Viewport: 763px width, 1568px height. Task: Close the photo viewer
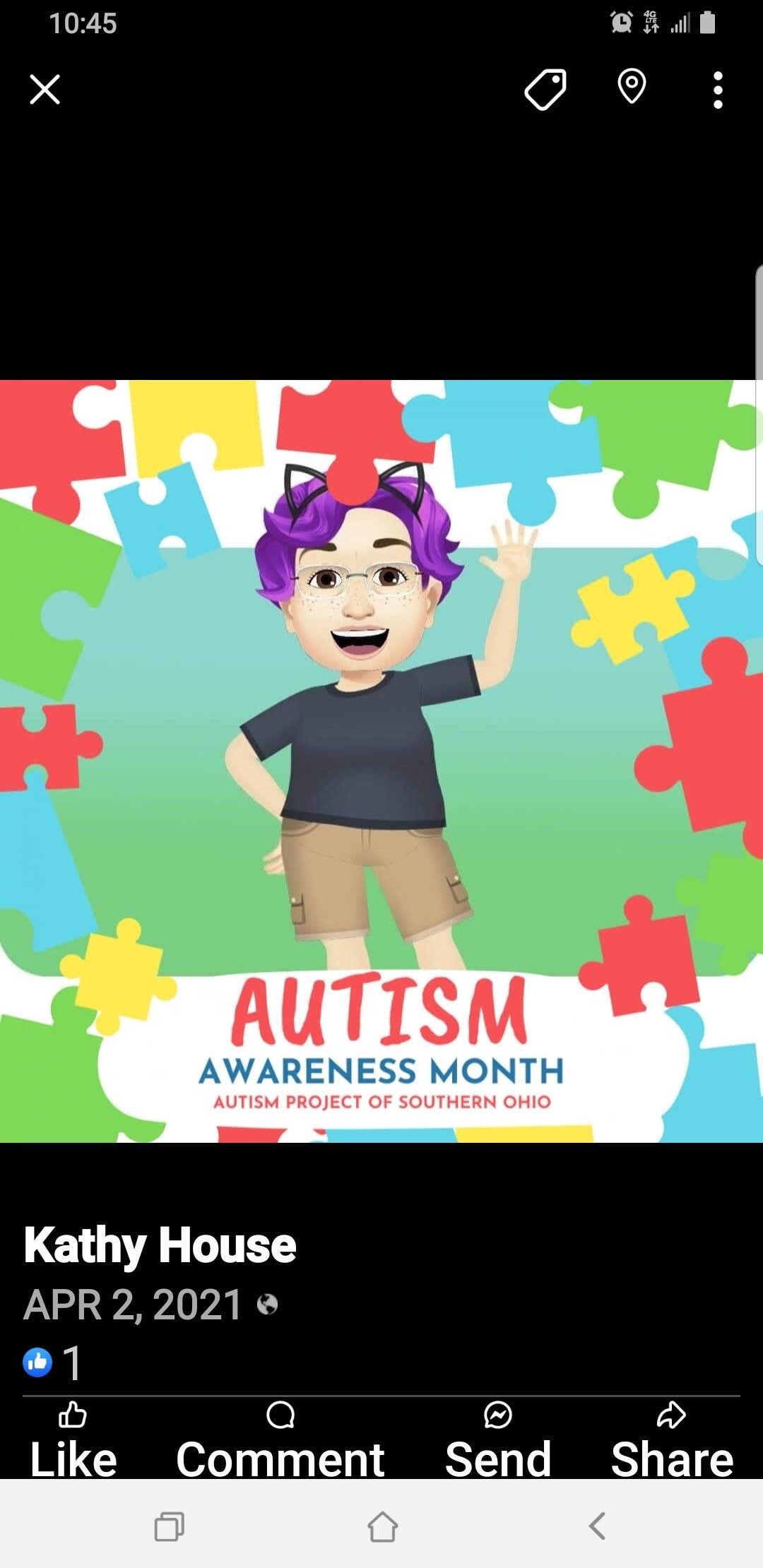coord(45,90)
